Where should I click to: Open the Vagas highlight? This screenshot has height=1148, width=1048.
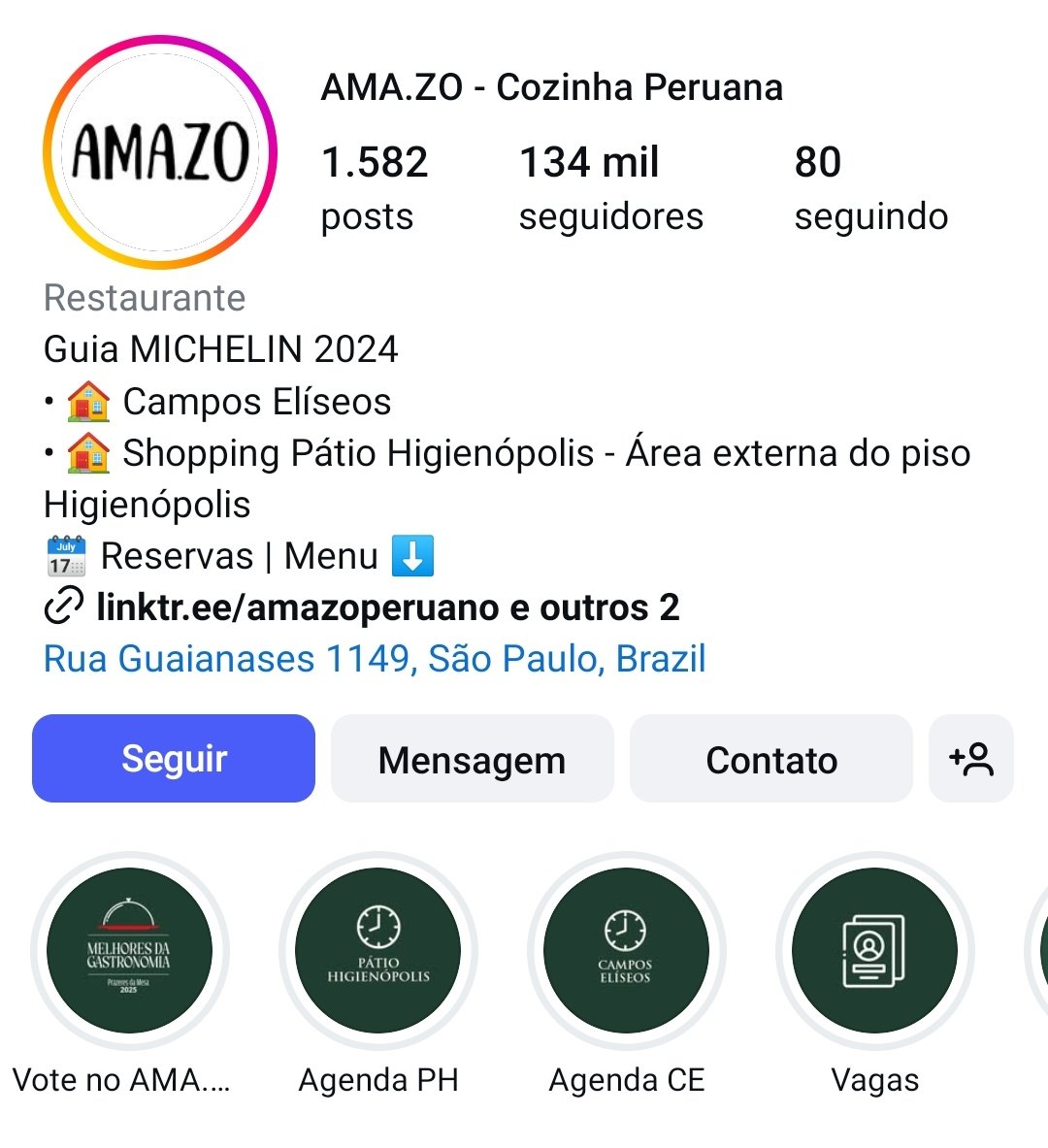coord(874,951)
